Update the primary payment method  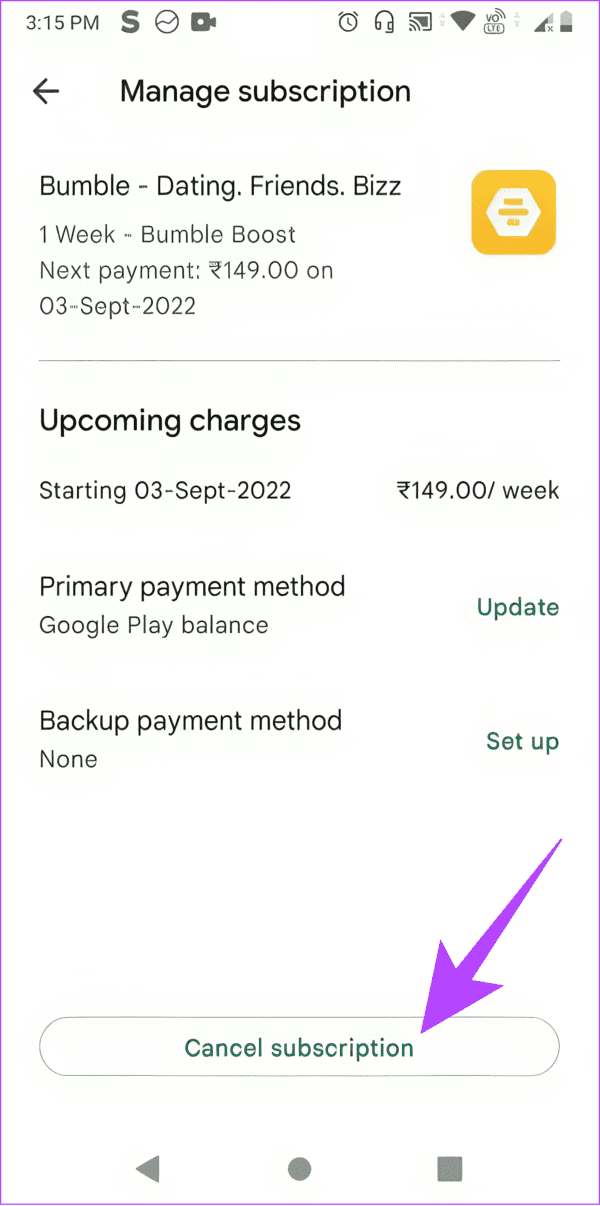tap(517, 607)
